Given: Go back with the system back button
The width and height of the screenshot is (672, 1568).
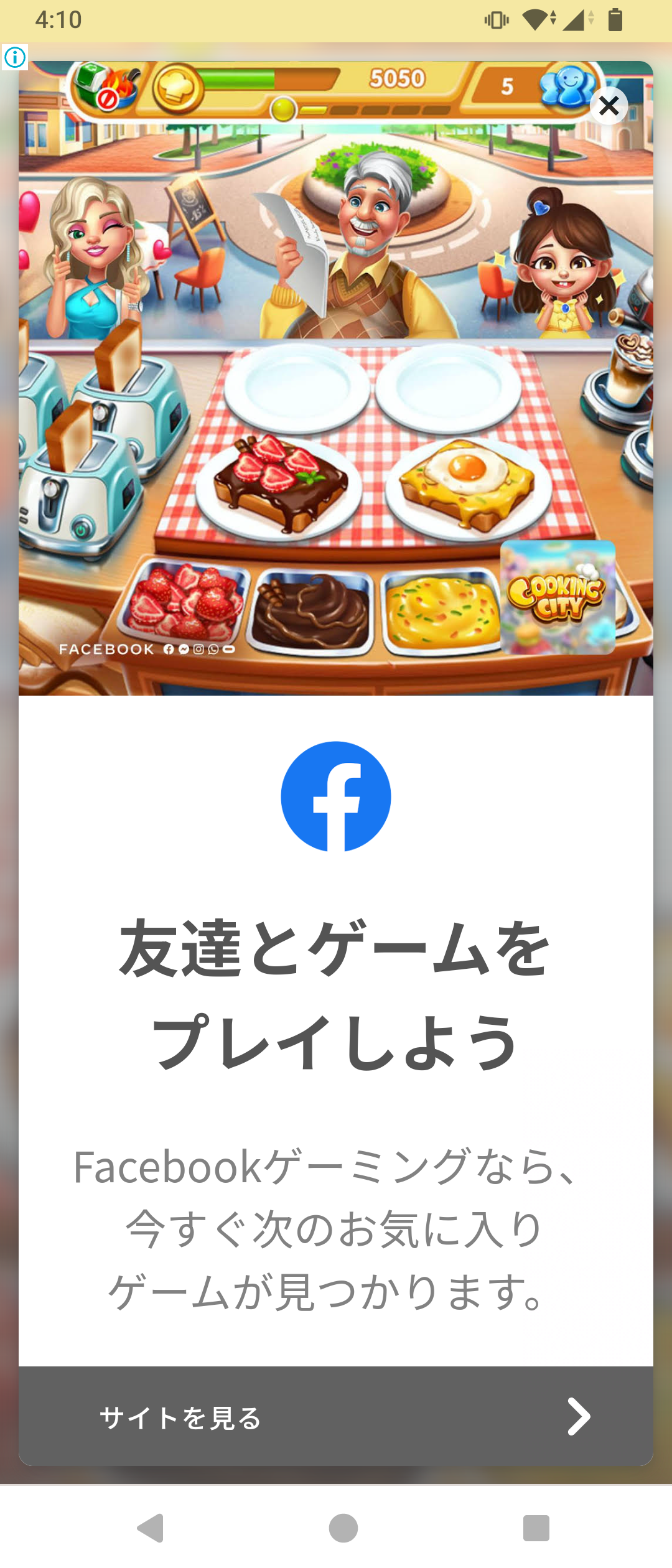Looking at the screenshot, I should click(x=151, y=1528).
